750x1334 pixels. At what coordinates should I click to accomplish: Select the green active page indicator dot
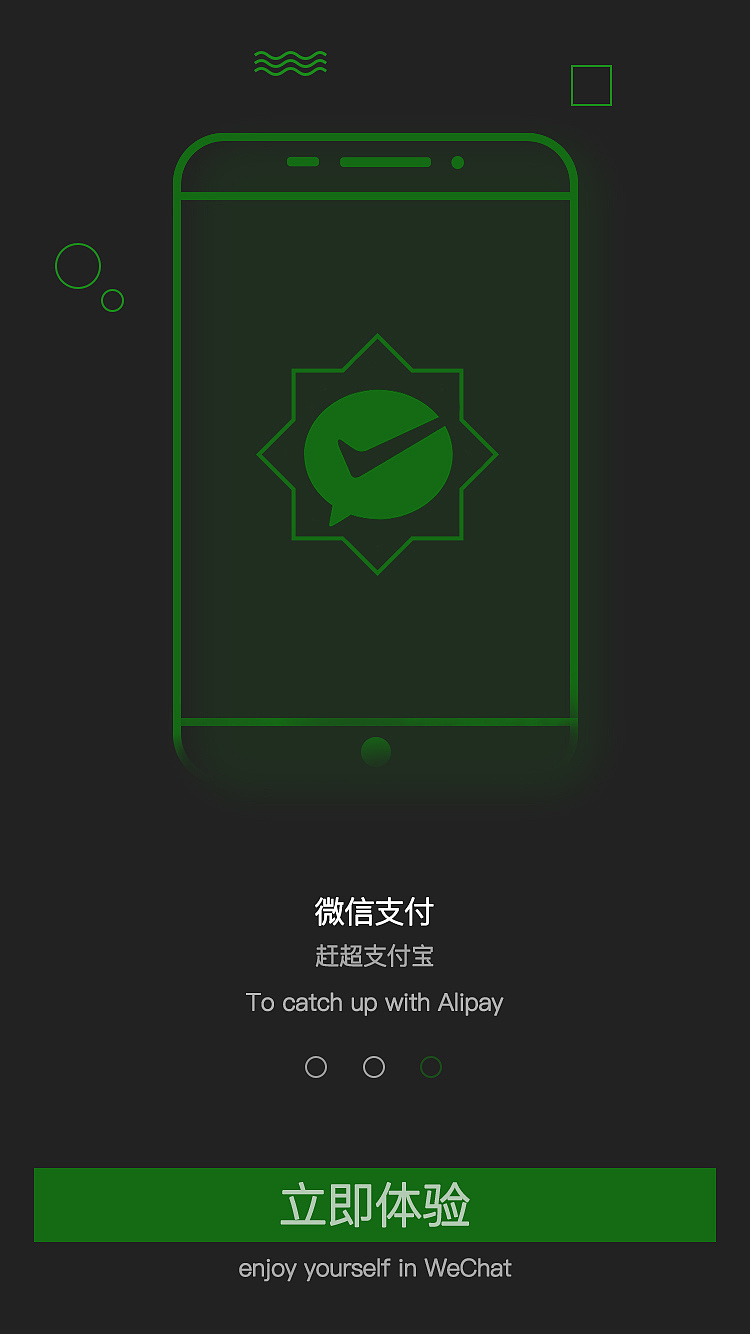(x=430, y=1067)
